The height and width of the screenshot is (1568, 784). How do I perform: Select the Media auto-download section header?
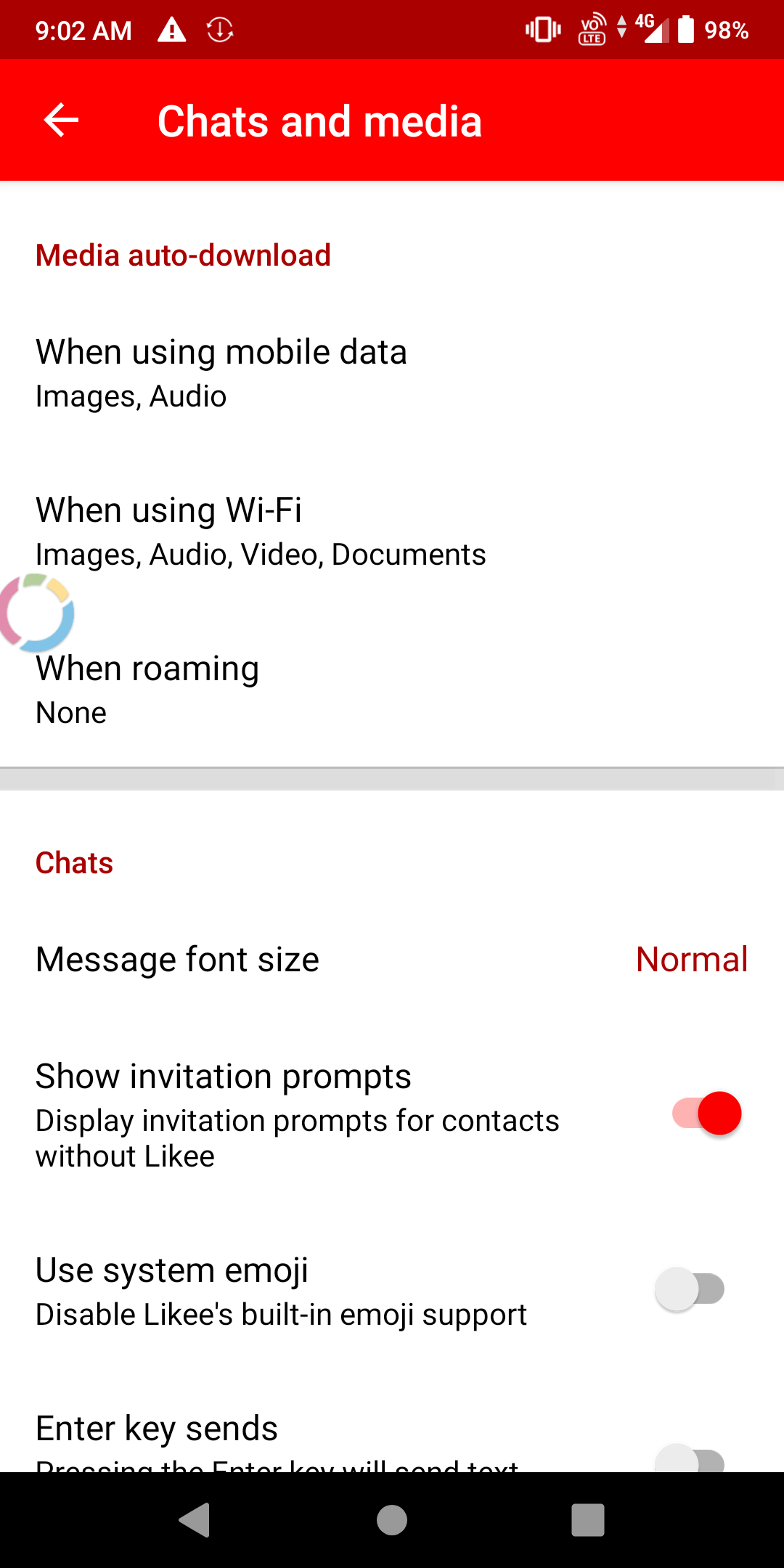[183, 255]
